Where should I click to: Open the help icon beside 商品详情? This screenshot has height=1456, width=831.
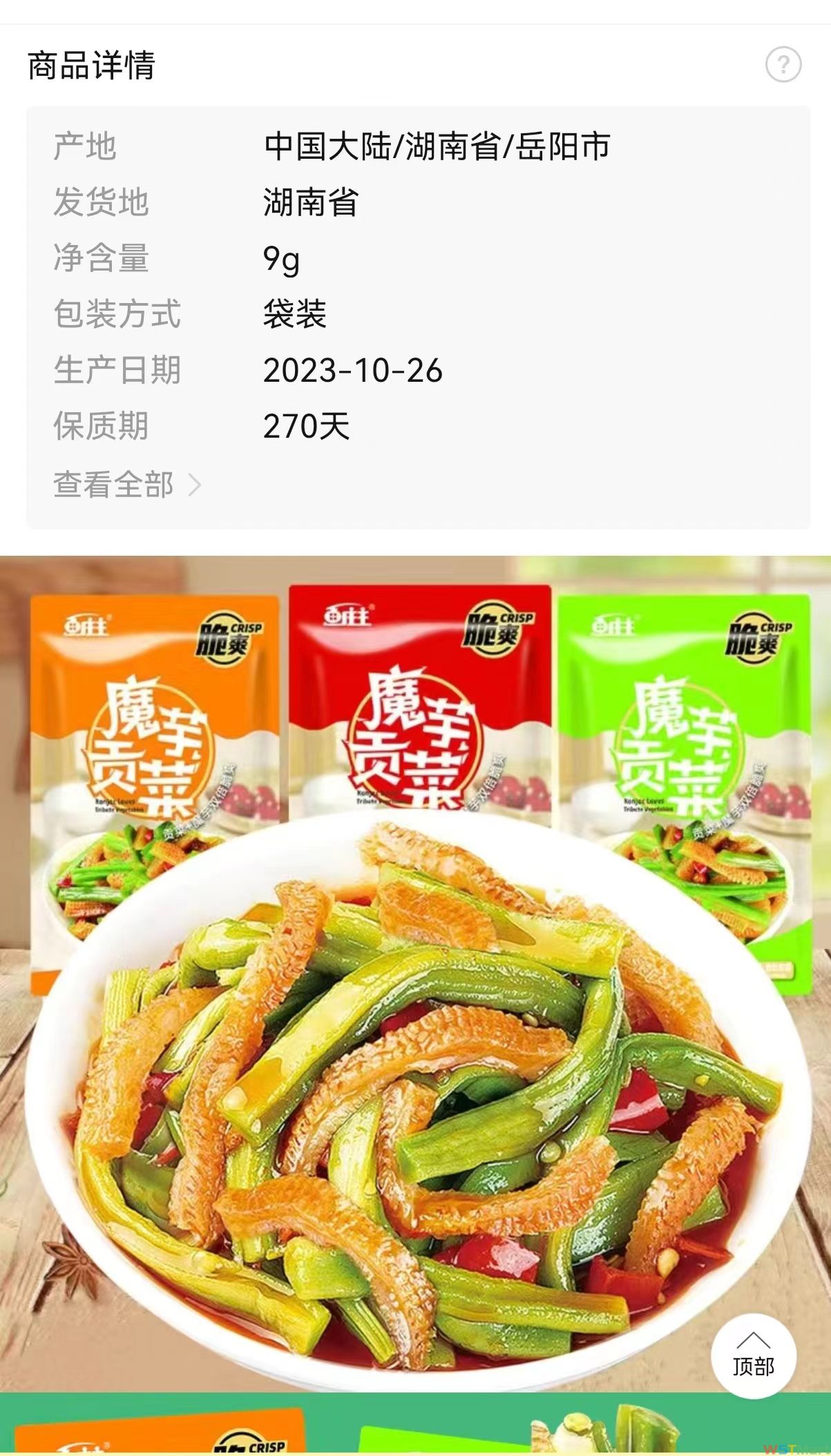(x=783, y=65)
